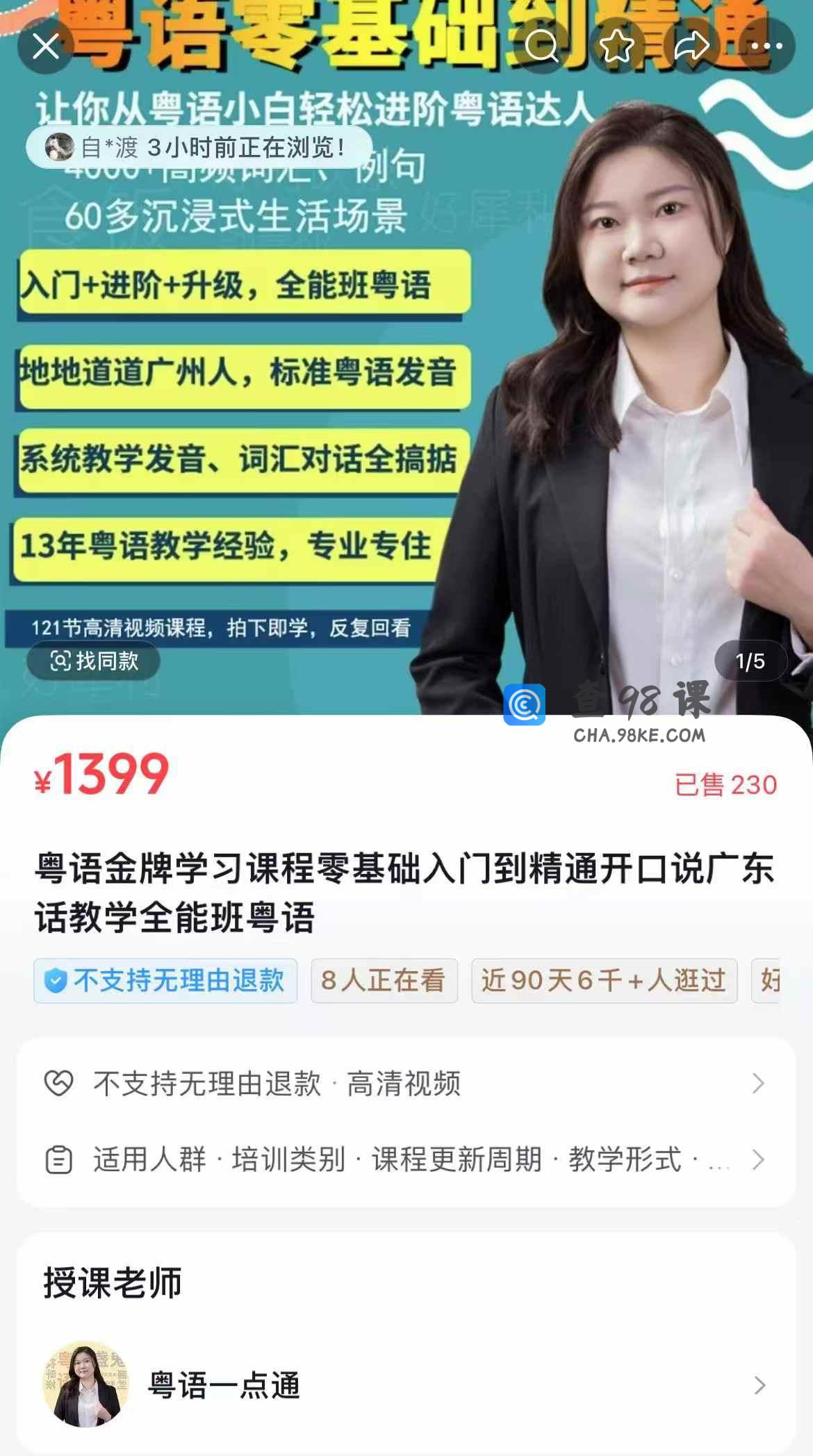The height and width of the screenshot is (1456, 813).
Task: Add this course to favorites
Action: (x=616, y=47)
